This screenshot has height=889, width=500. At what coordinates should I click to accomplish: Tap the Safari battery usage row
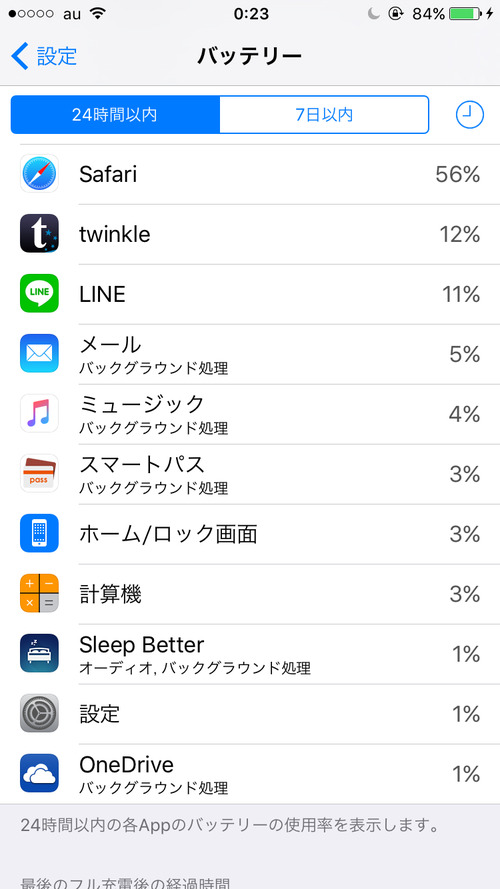coord(250,174)
